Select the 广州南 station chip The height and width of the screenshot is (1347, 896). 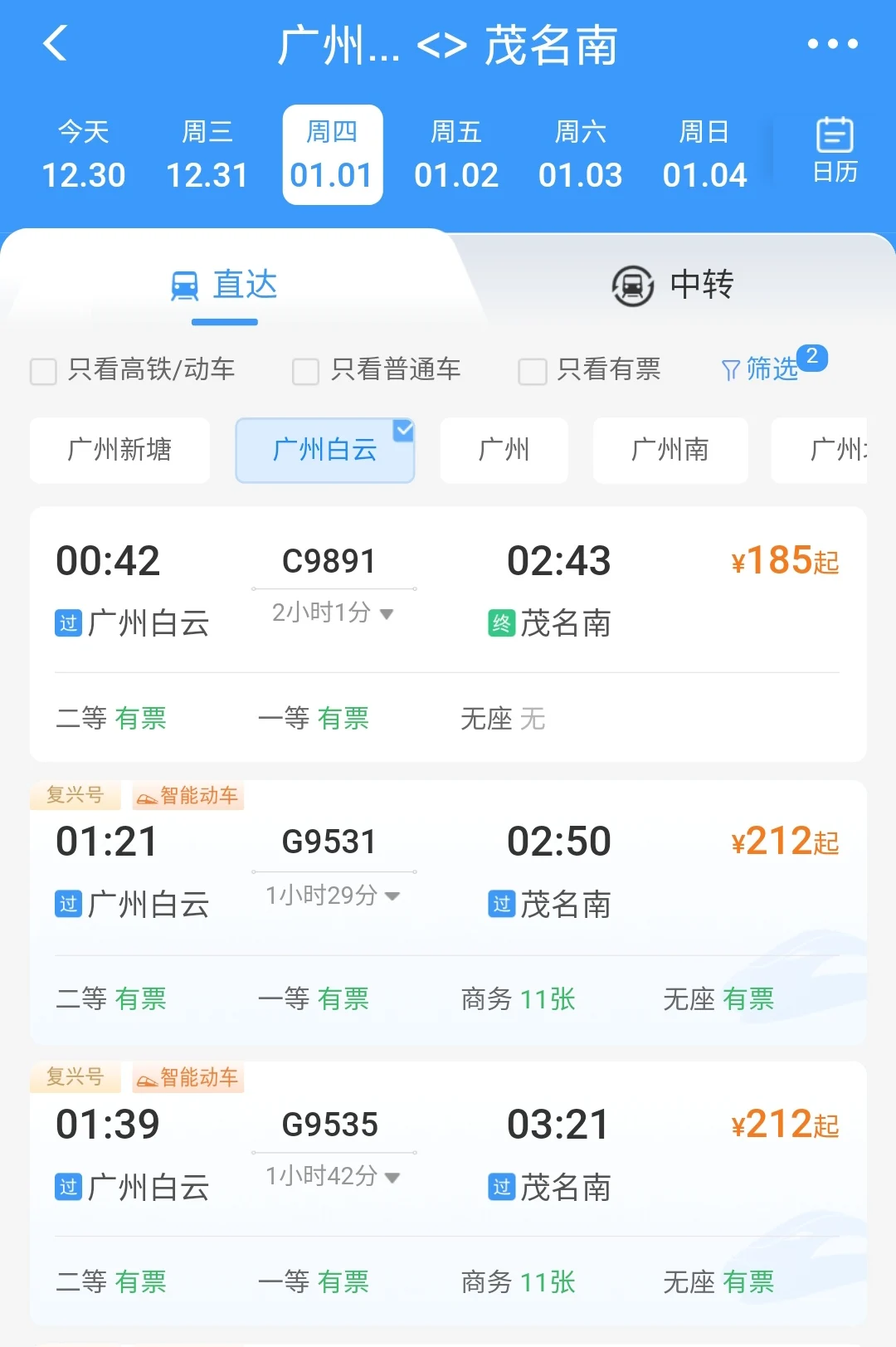click(x=670, y=451)
